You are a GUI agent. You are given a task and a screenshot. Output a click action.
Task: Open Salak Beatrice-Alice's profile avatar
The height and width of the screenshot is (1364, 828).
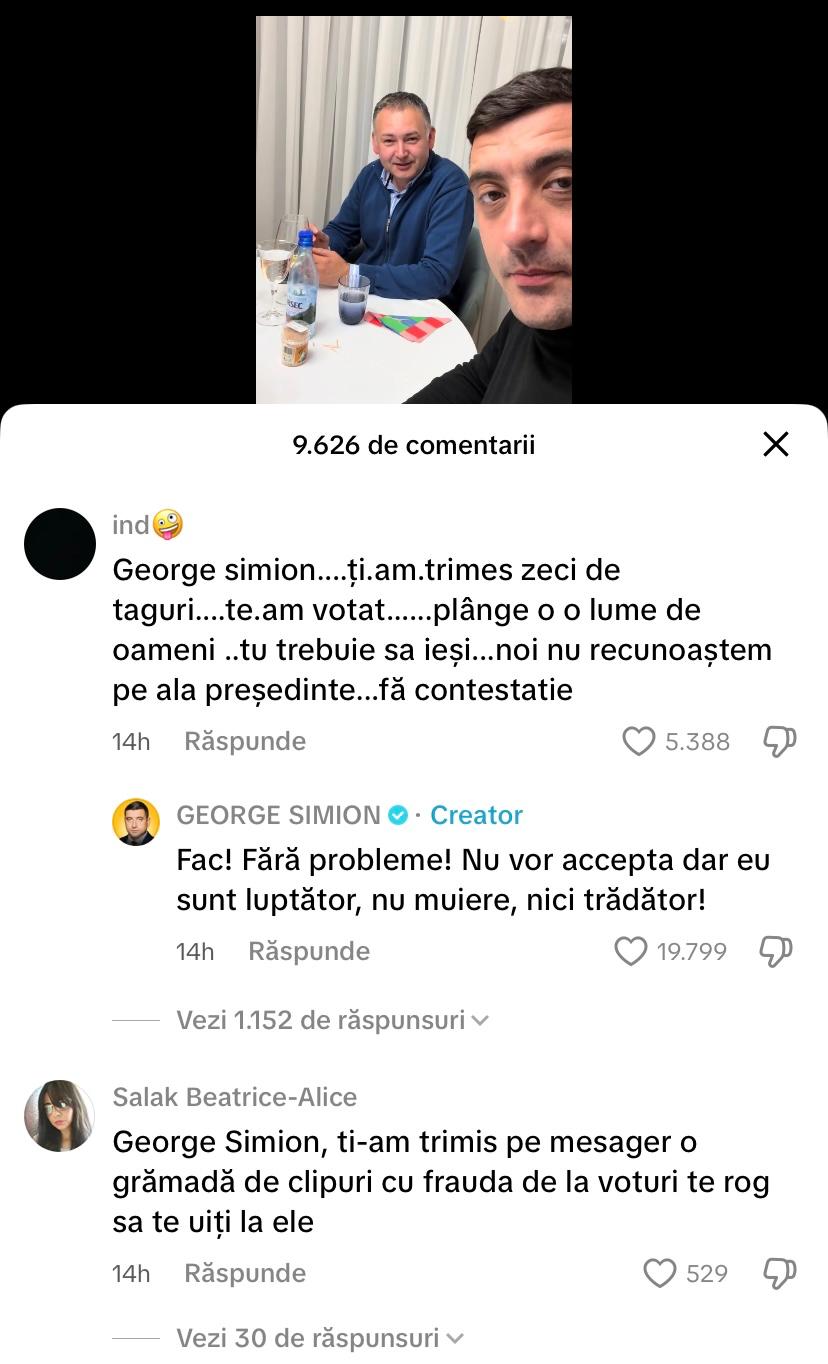(x=60, y=1115)
